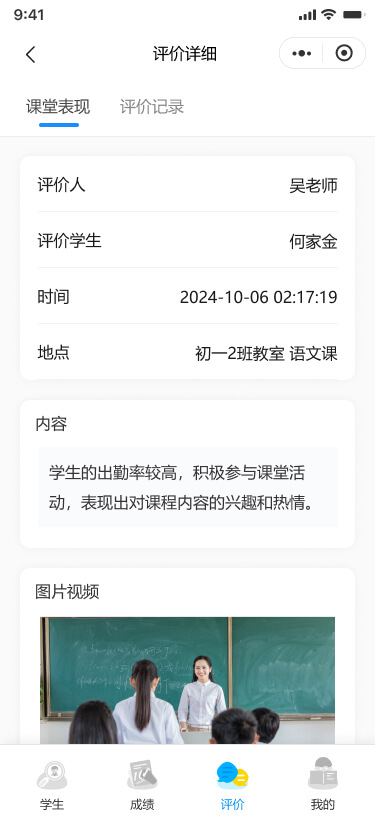Screen dimensions: 375x820
Task: Switch to the 评价记录 tab
Action: [152, 107]
